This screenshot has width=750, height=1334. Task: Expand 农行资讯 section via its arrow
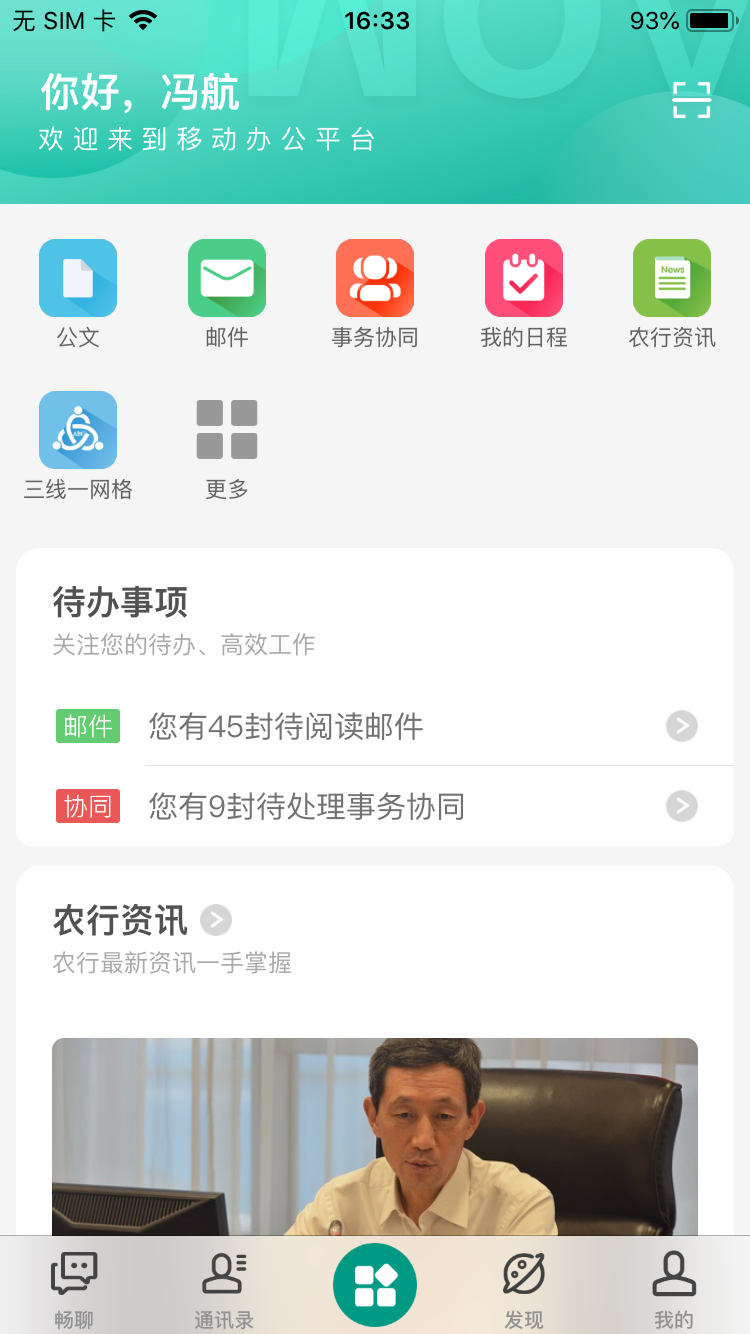coord(216,919)
